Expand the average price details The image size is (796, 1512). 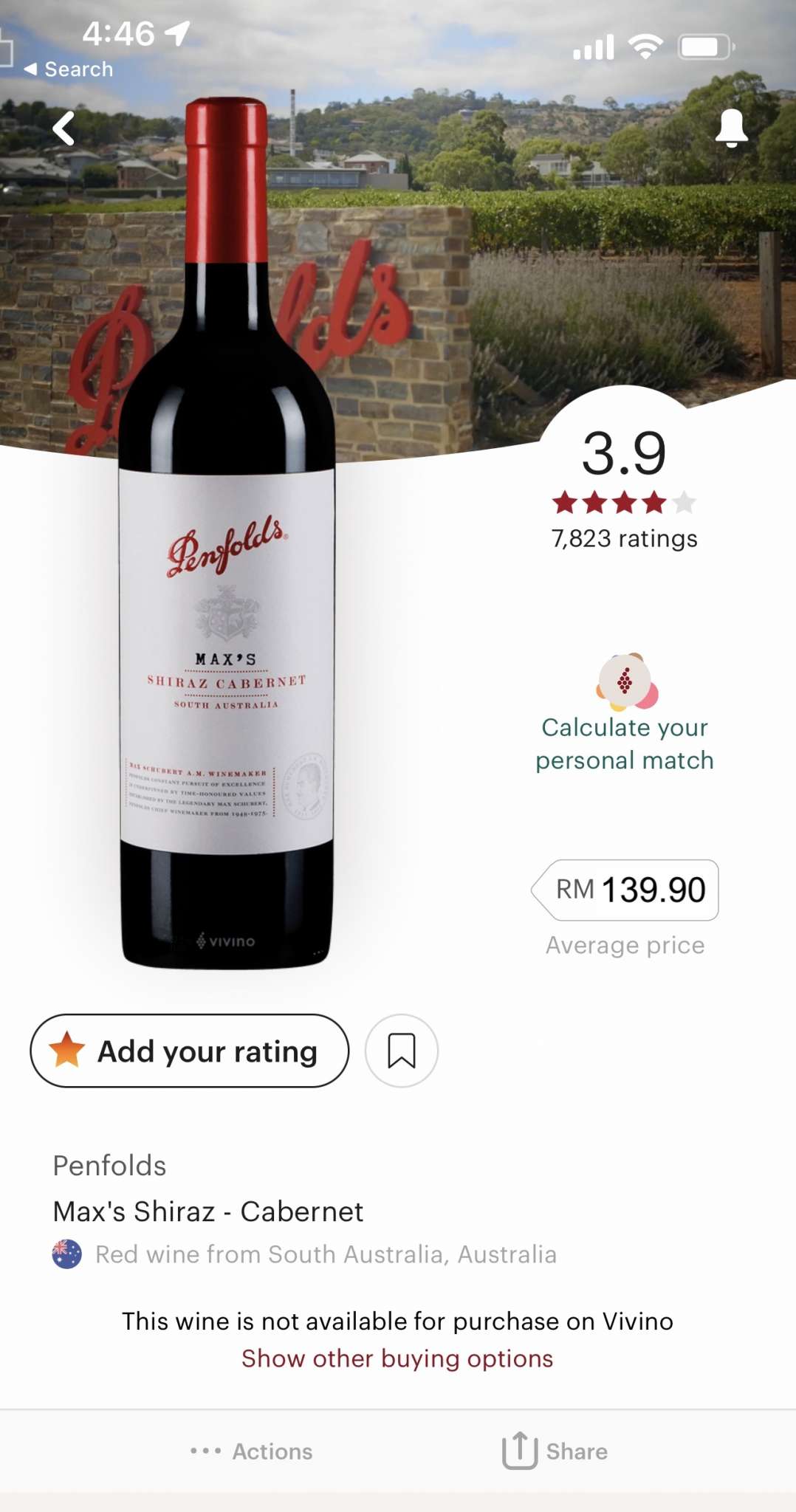(624, 890)
